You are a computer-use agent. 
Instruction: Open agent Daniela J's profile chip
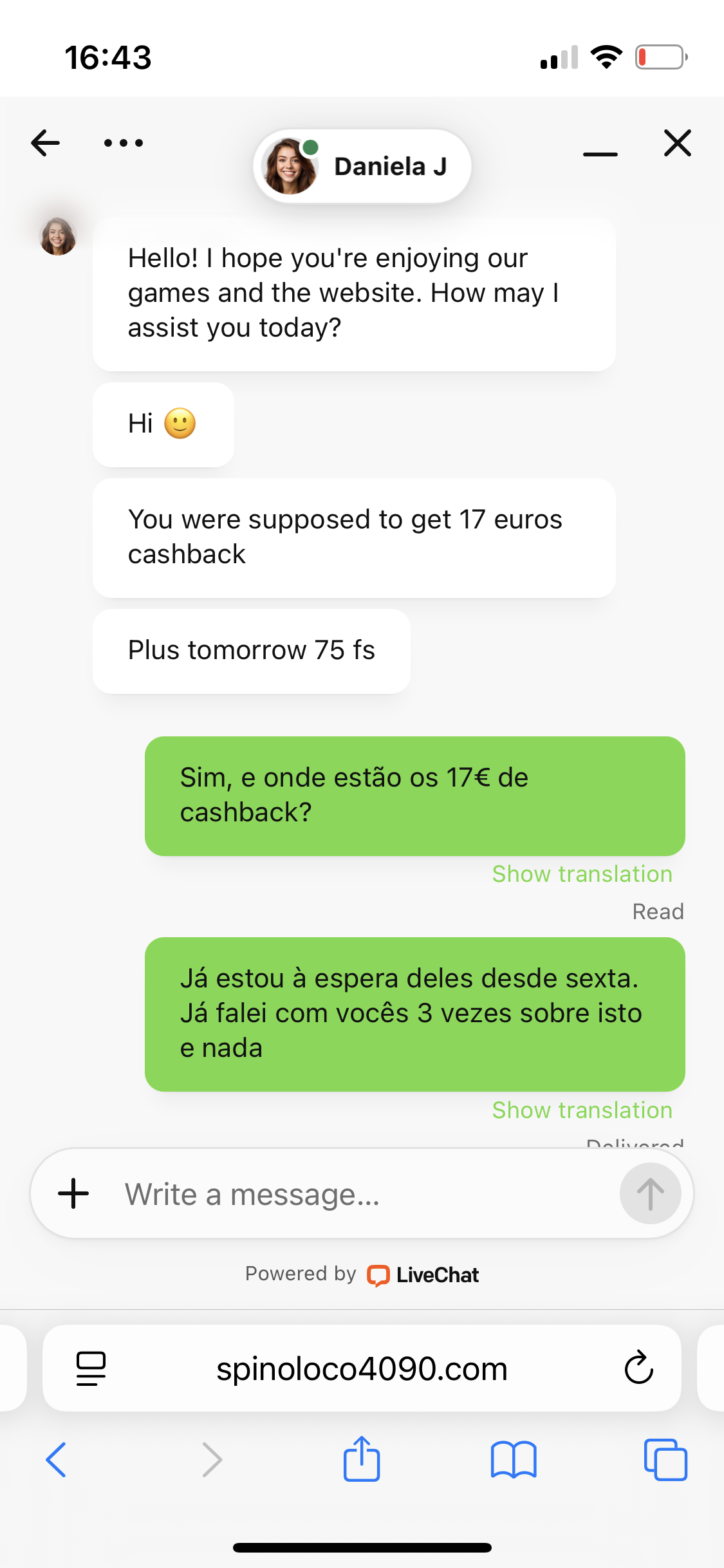coord(362,167)
